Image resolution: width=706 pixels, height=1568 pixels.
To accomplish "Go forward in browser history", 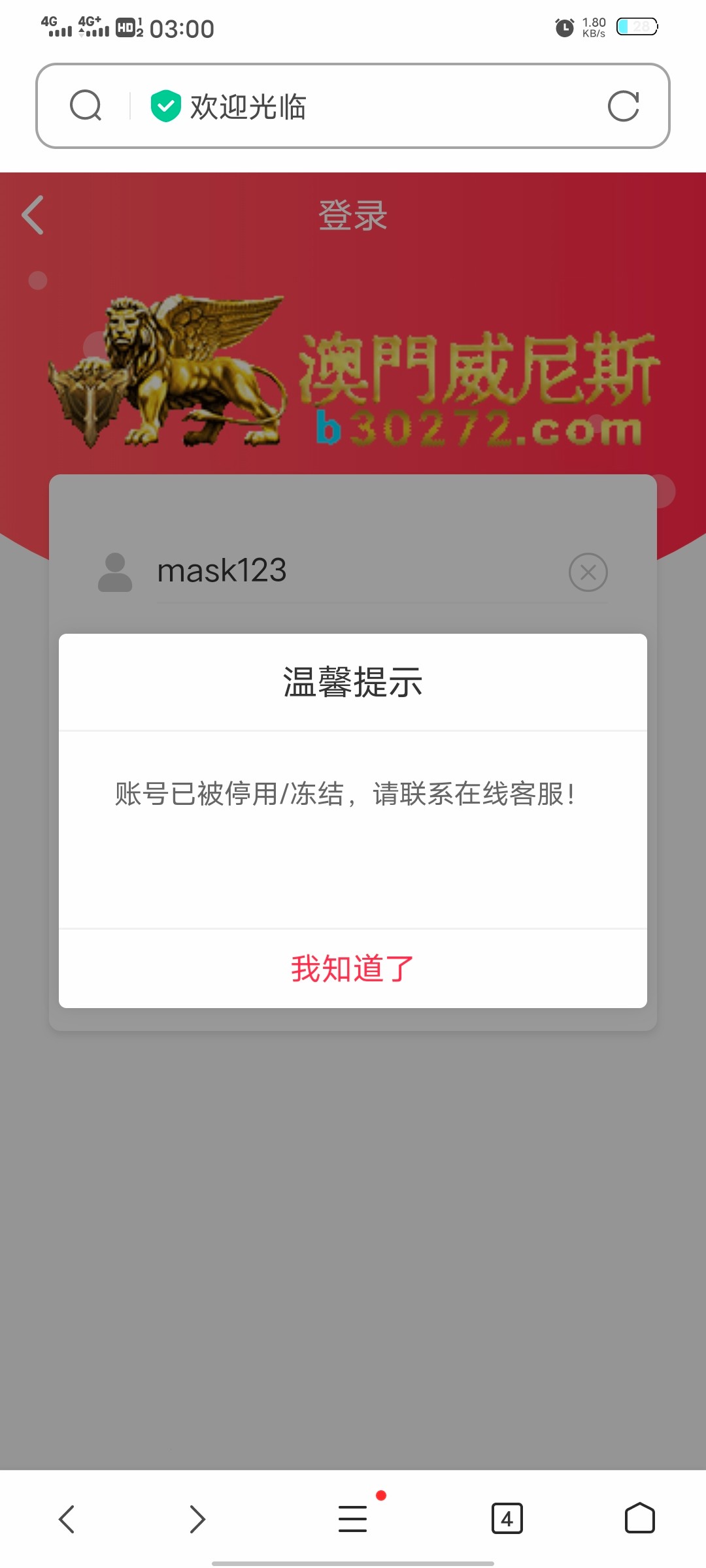I will click(197, 1519).
